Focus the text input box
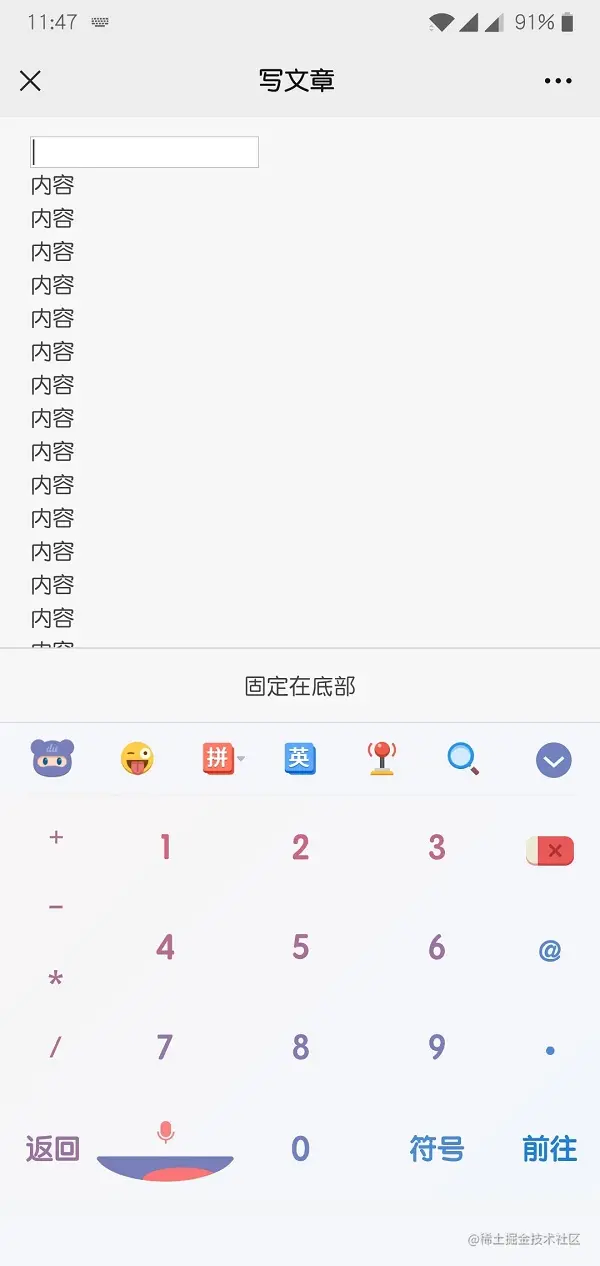The height and width of the screenshot is (1266, 600). [x=145, y=152]
